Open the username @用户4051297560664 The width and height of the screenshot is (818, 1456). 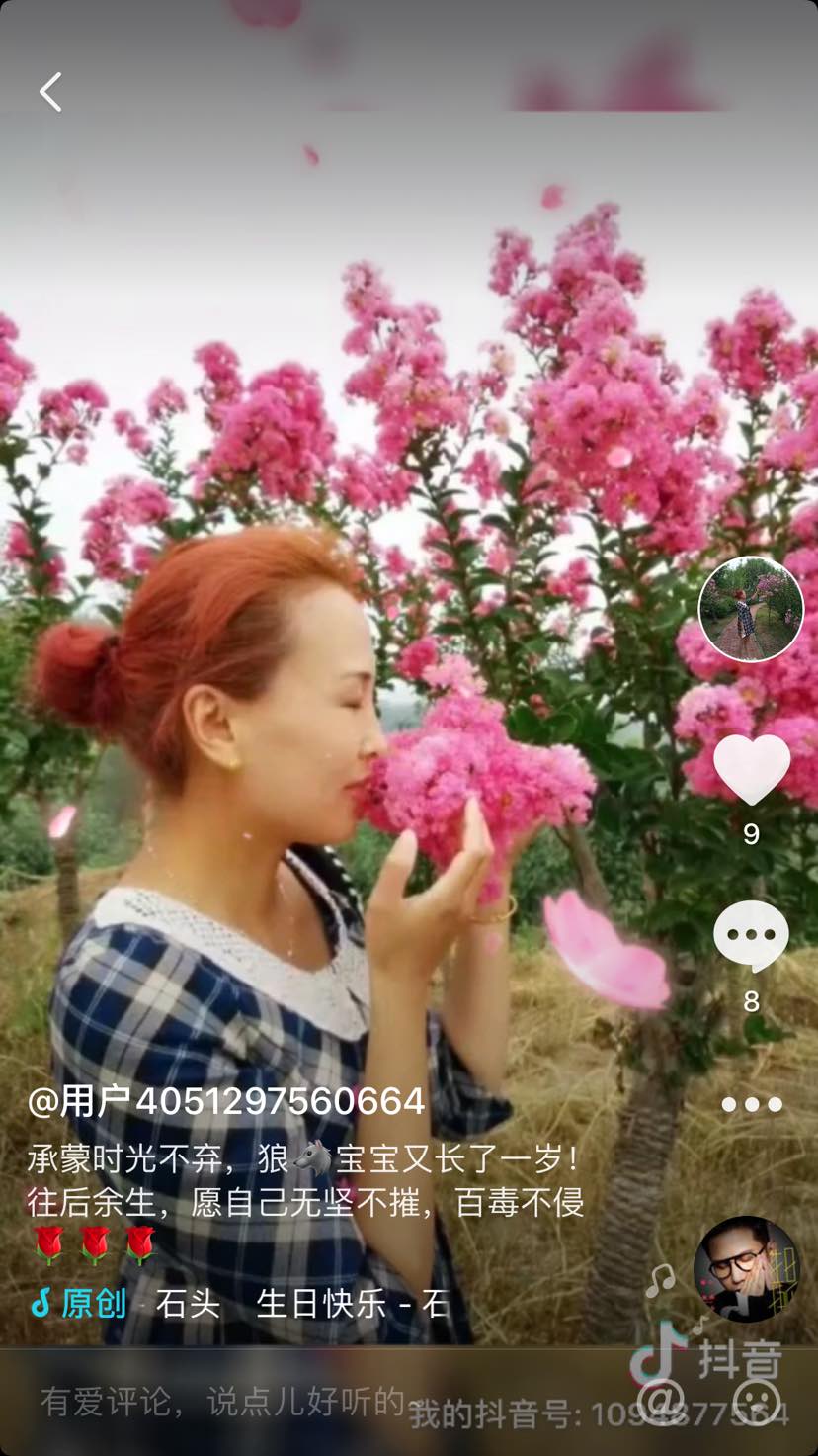coord(227,1101)
